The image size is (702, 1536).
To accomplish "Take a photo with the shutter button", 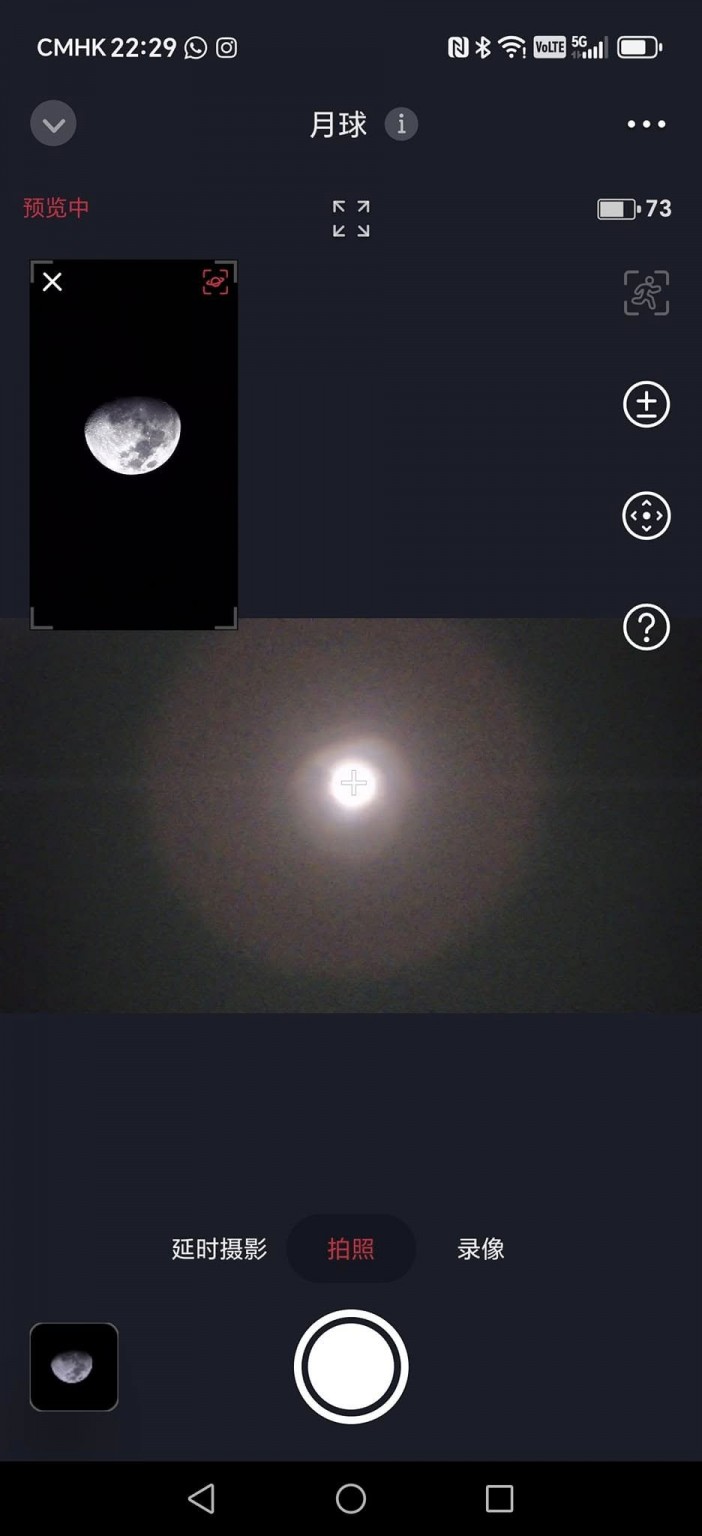I will click(x=351, y=1366).
